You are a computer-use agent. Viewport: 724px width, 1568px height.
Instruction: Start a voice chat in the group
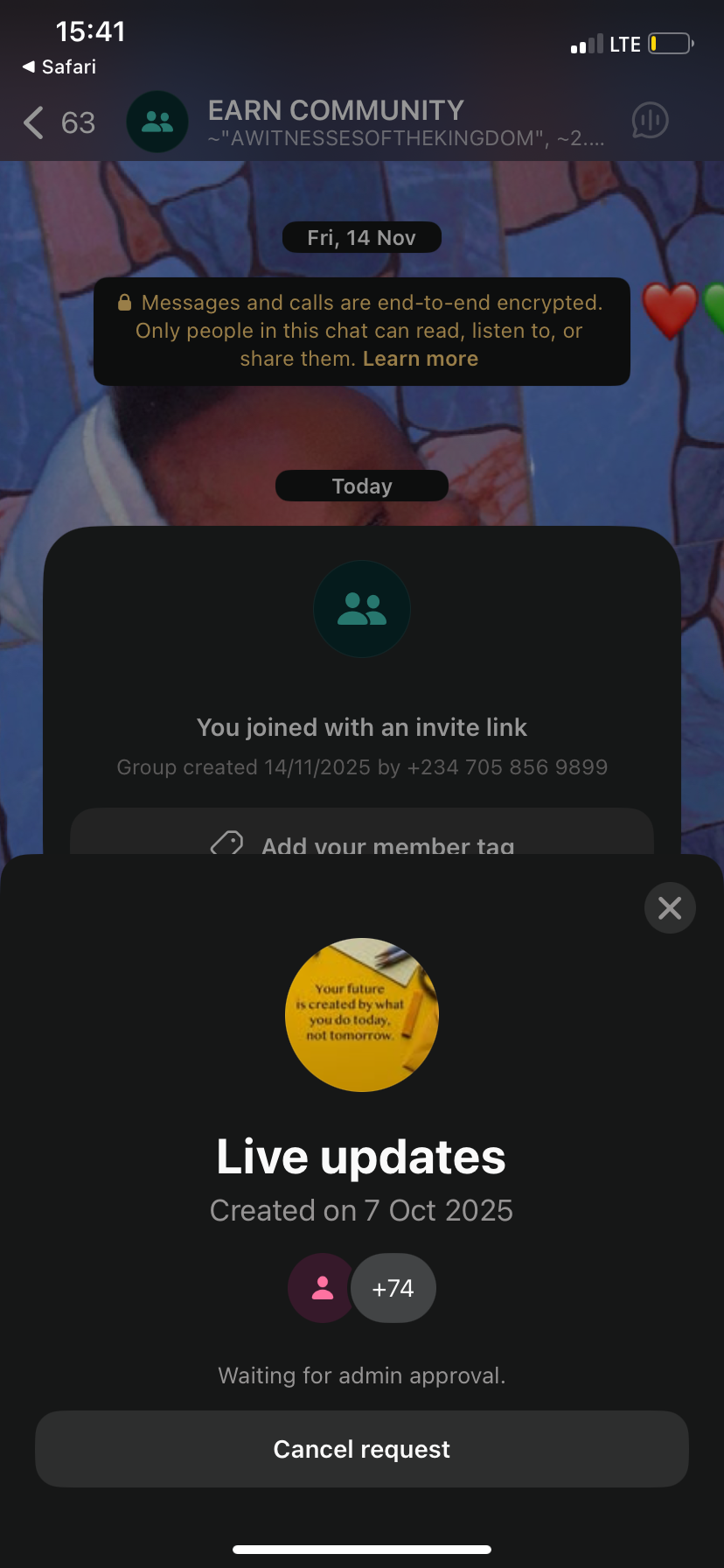click(x=650, y=121)
